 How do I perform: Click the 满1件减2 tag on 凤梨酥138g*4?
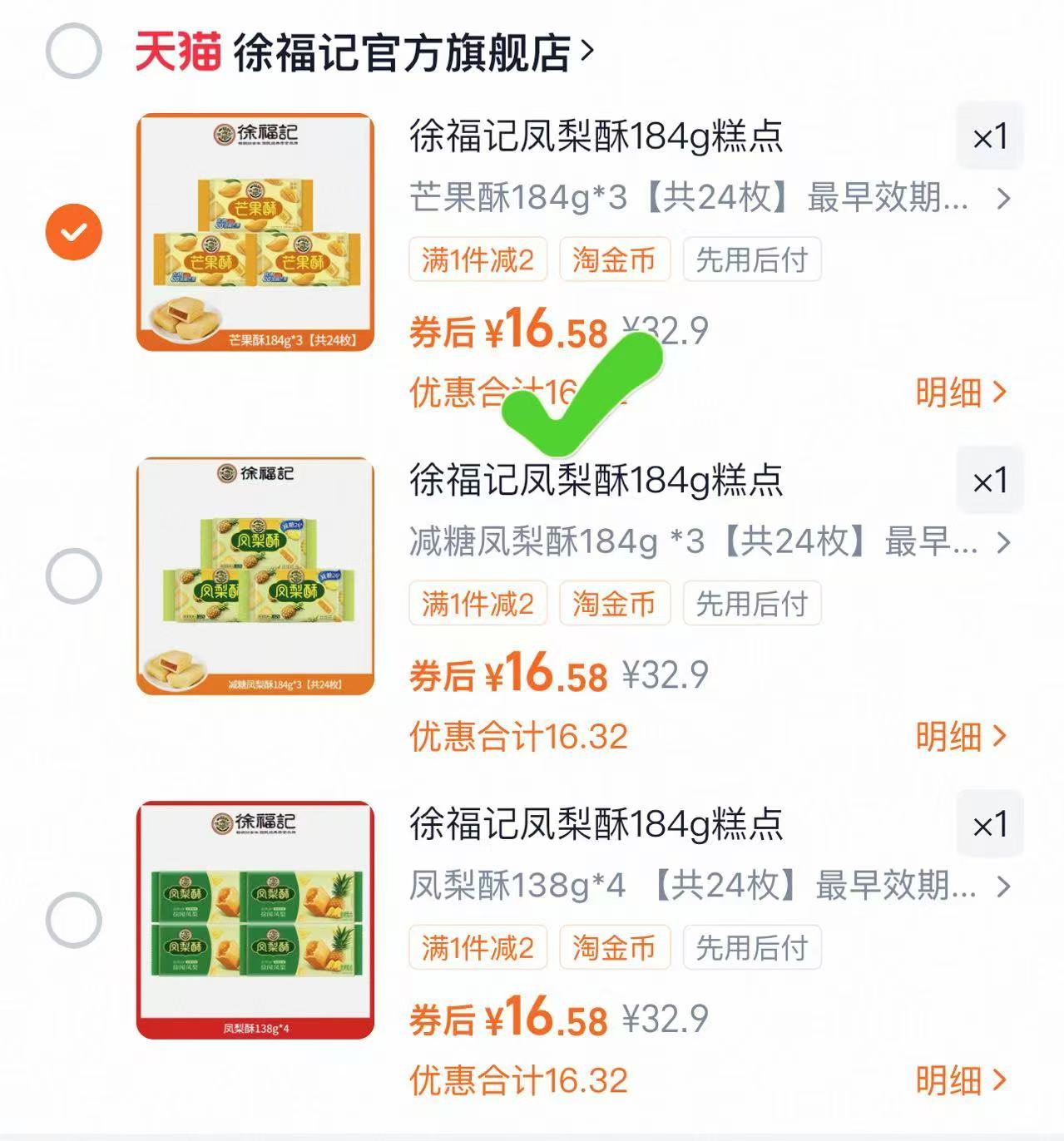(x=478, y=947)
